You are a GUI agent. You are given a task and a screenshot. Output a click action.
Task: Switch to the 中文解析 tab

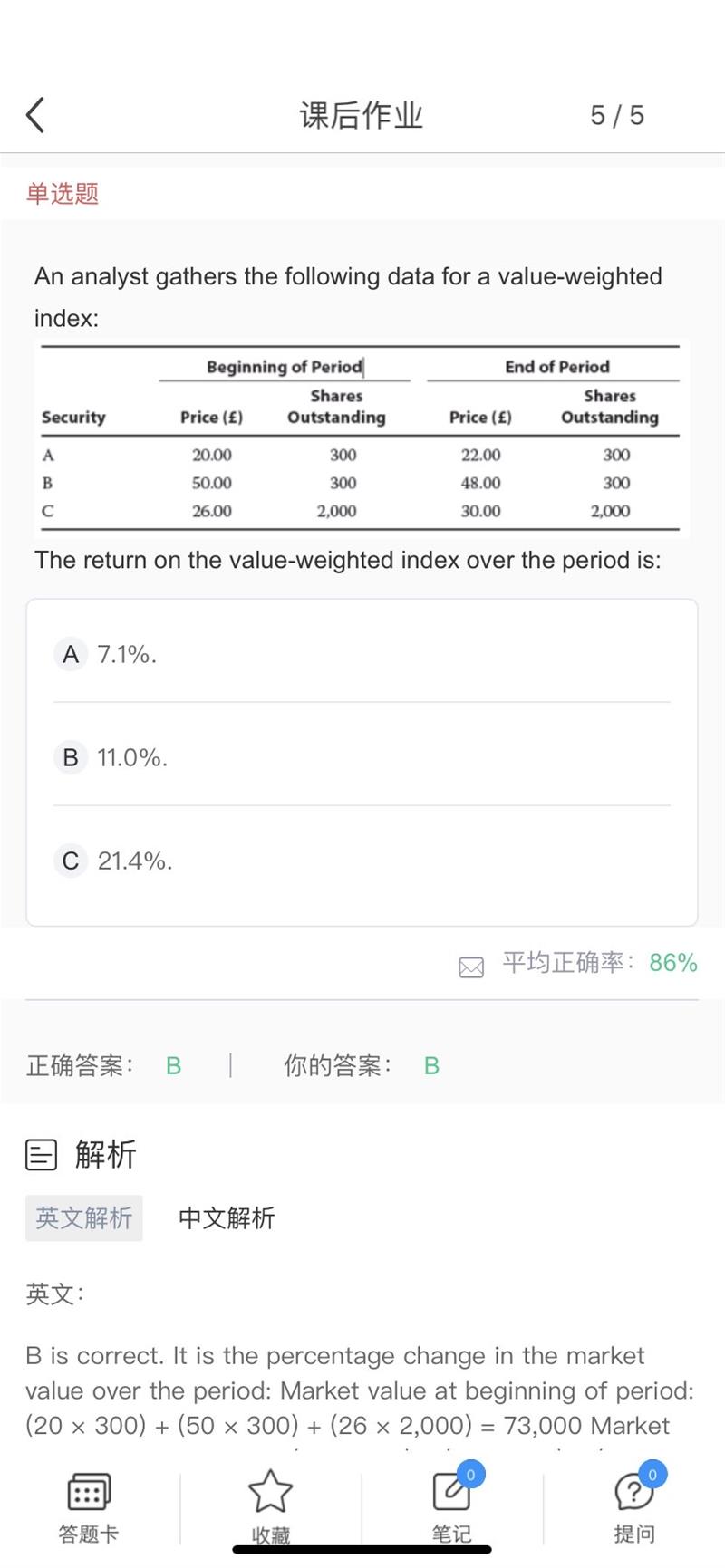[227, 1218]
